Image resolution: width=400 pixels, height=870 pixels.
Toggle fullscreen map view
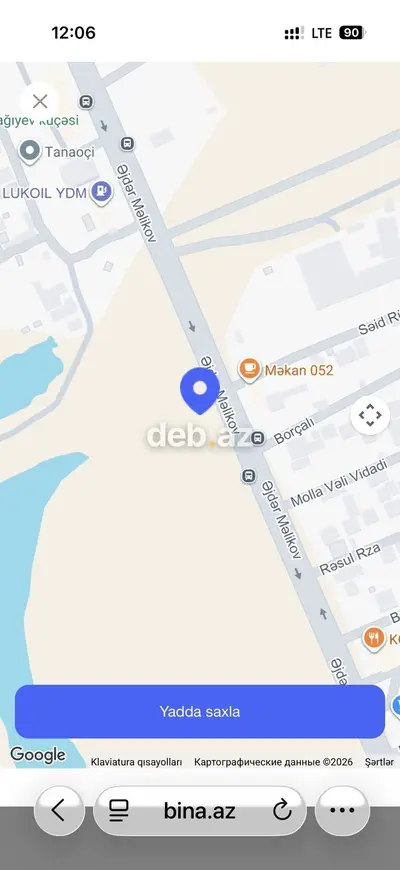click(370, 415)
